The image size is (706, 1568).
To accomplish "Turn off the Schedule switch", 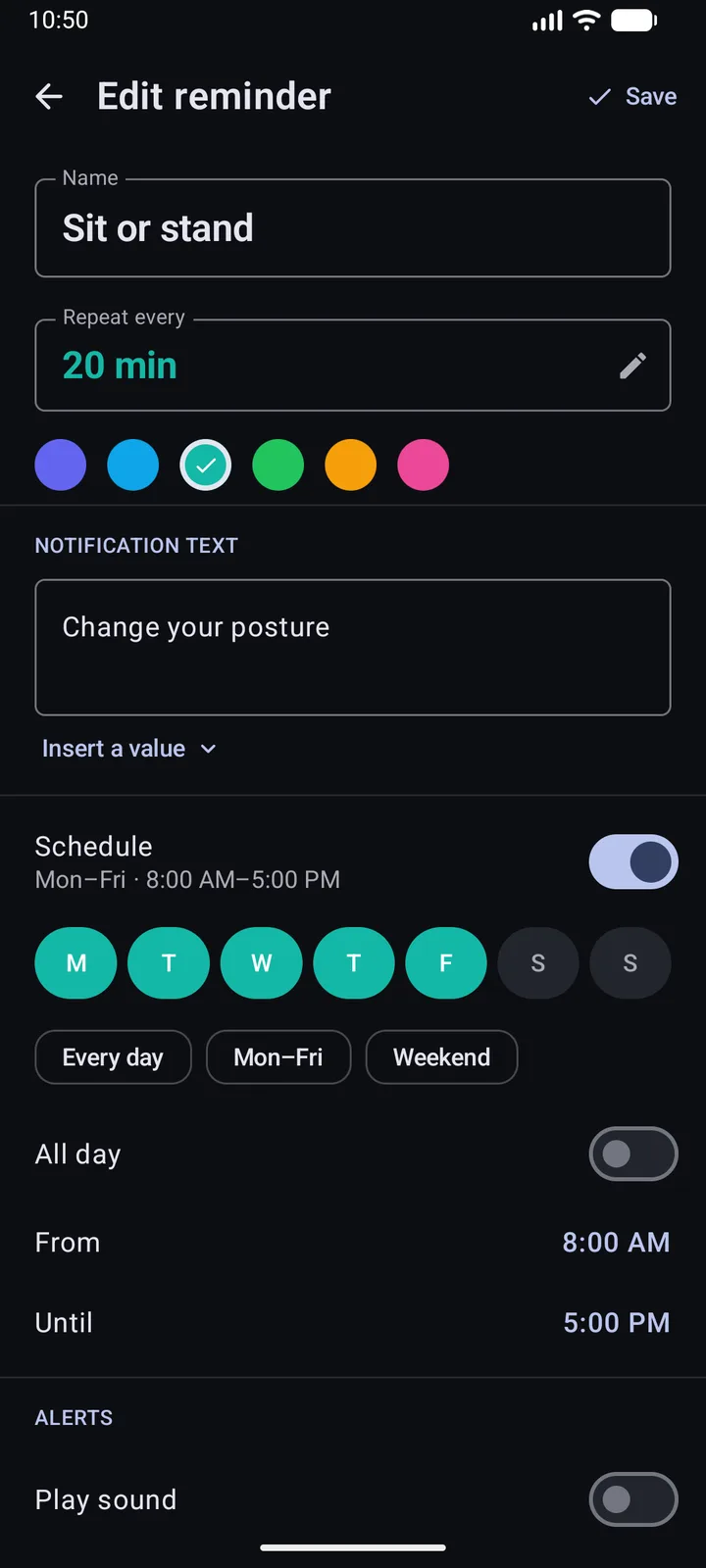I will click(633, 861).
